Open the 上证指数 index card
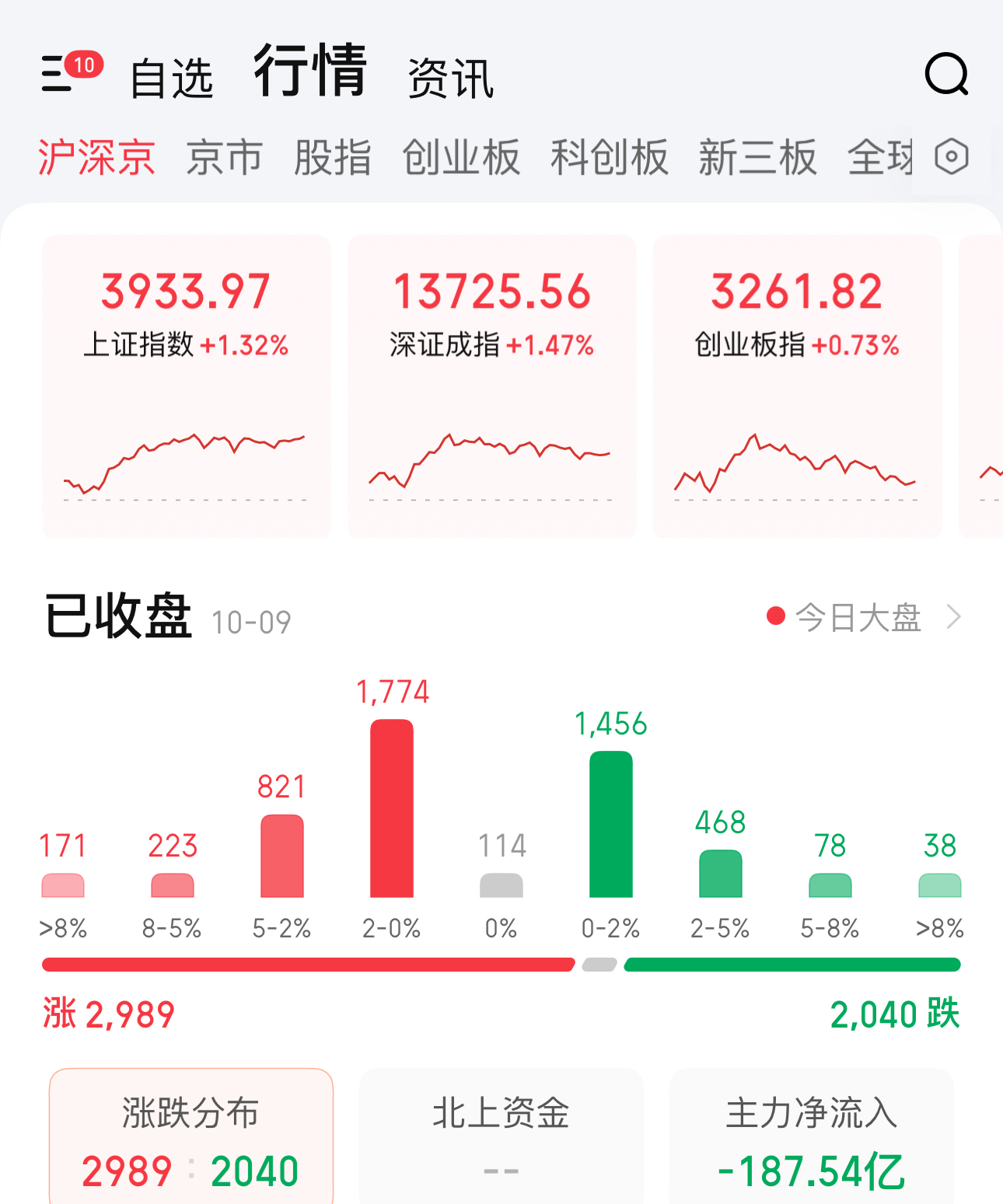Screen dimensions: 1003x1204 [x=187, y=386]
